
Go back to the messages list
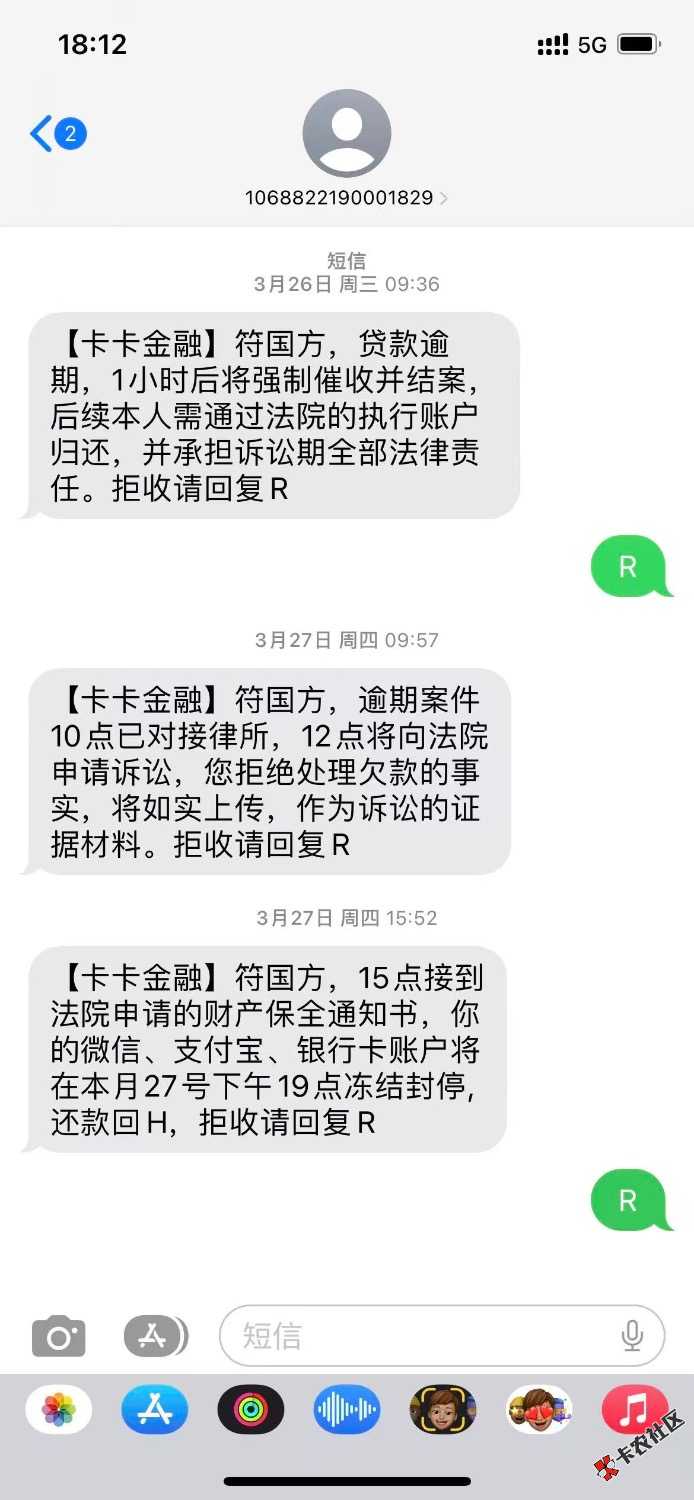[42, 133]
